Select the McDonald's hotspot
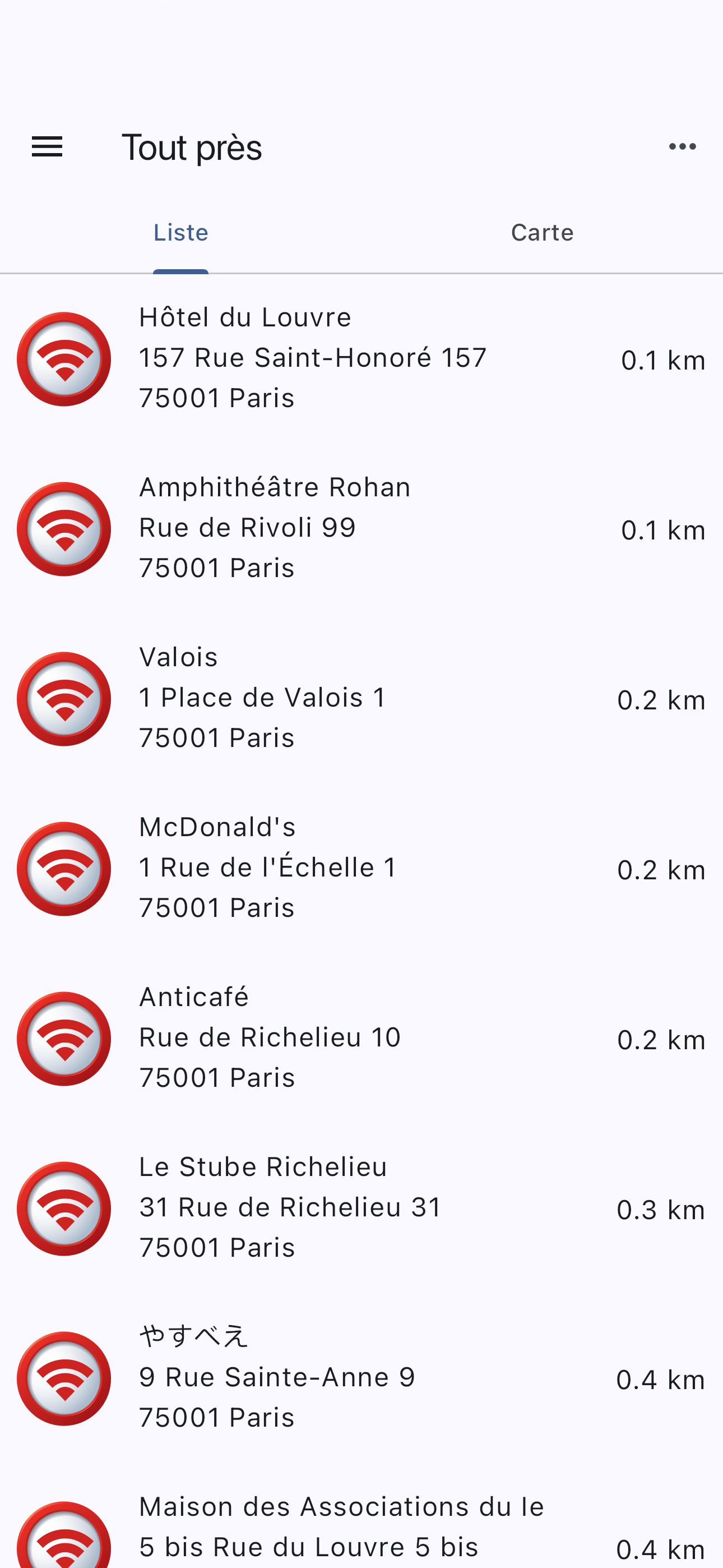Screen dimensions: 723x1568 [361, 868]
